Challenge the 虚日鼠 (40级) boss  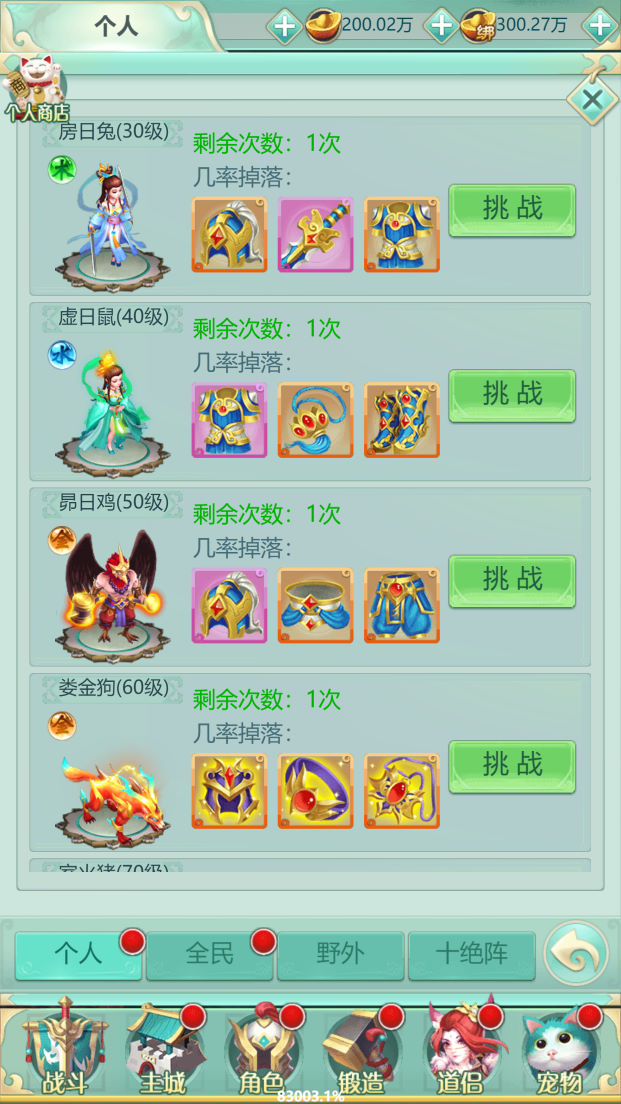(x=512, y=395)
